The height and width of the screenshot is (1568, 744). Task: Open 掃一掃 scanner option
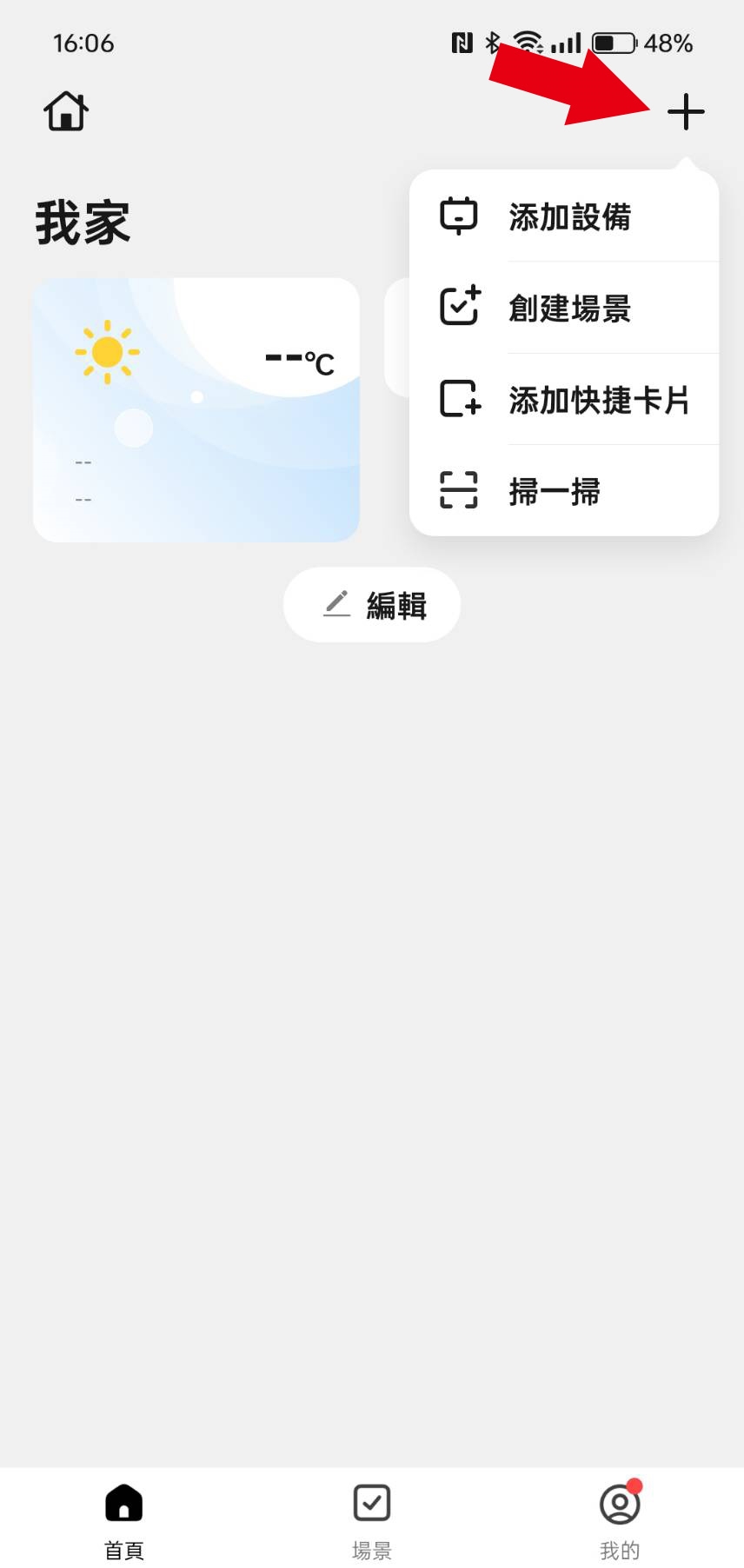564,490
